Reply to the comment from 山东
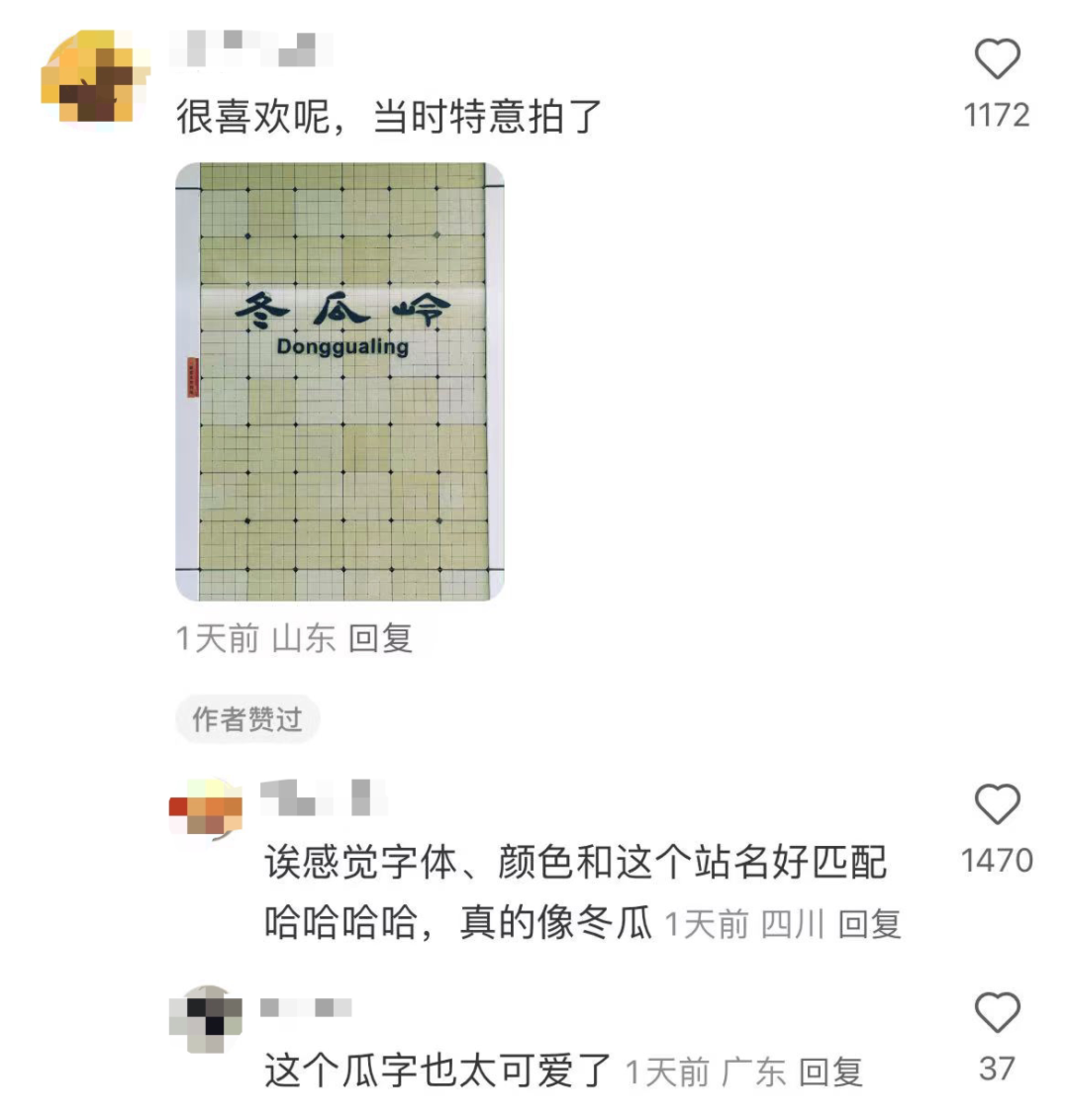Viewport: 1069px width, 1120px height. [380, 639]
